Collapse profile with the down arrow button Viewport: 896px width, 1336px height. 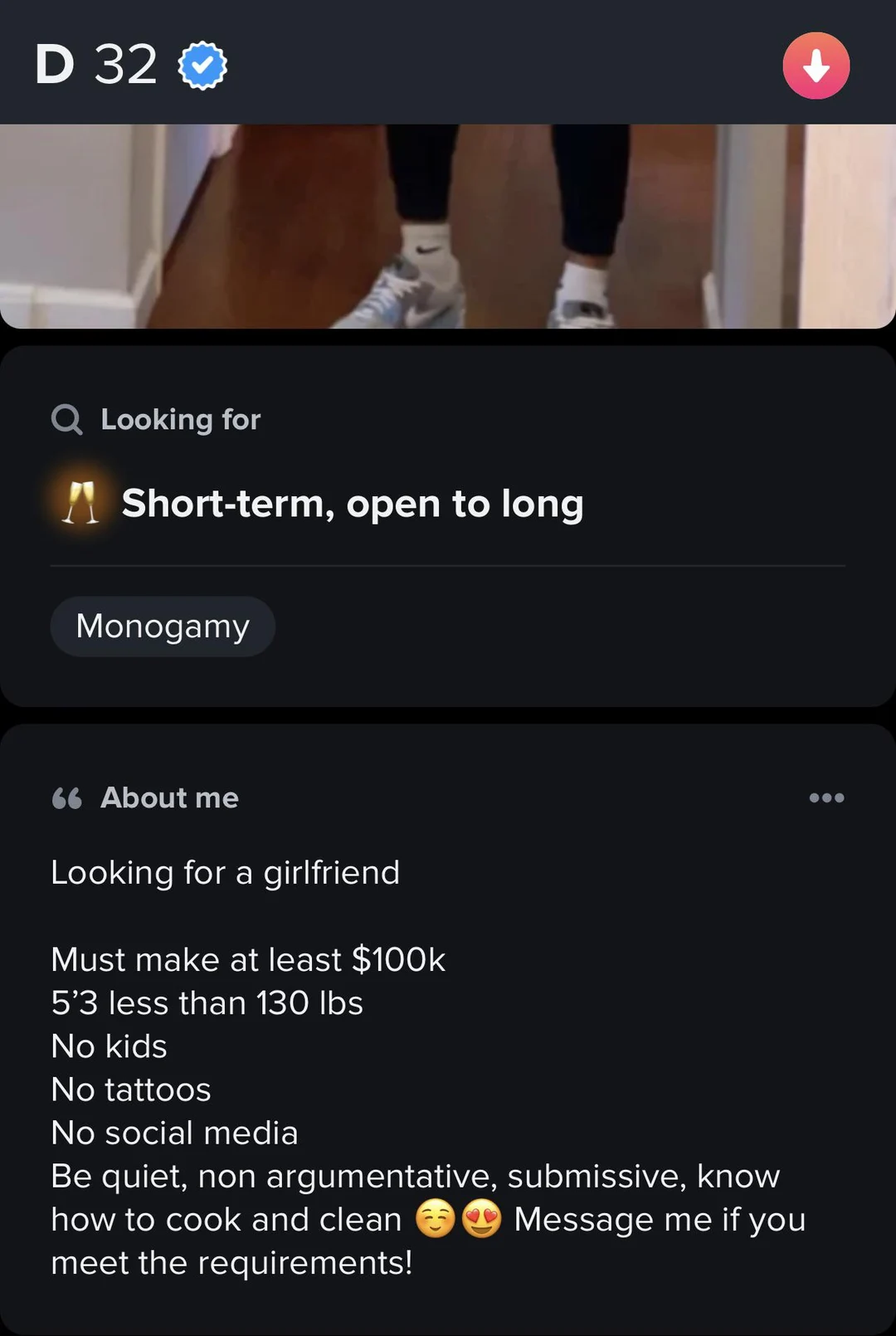[x=816, y=66]
